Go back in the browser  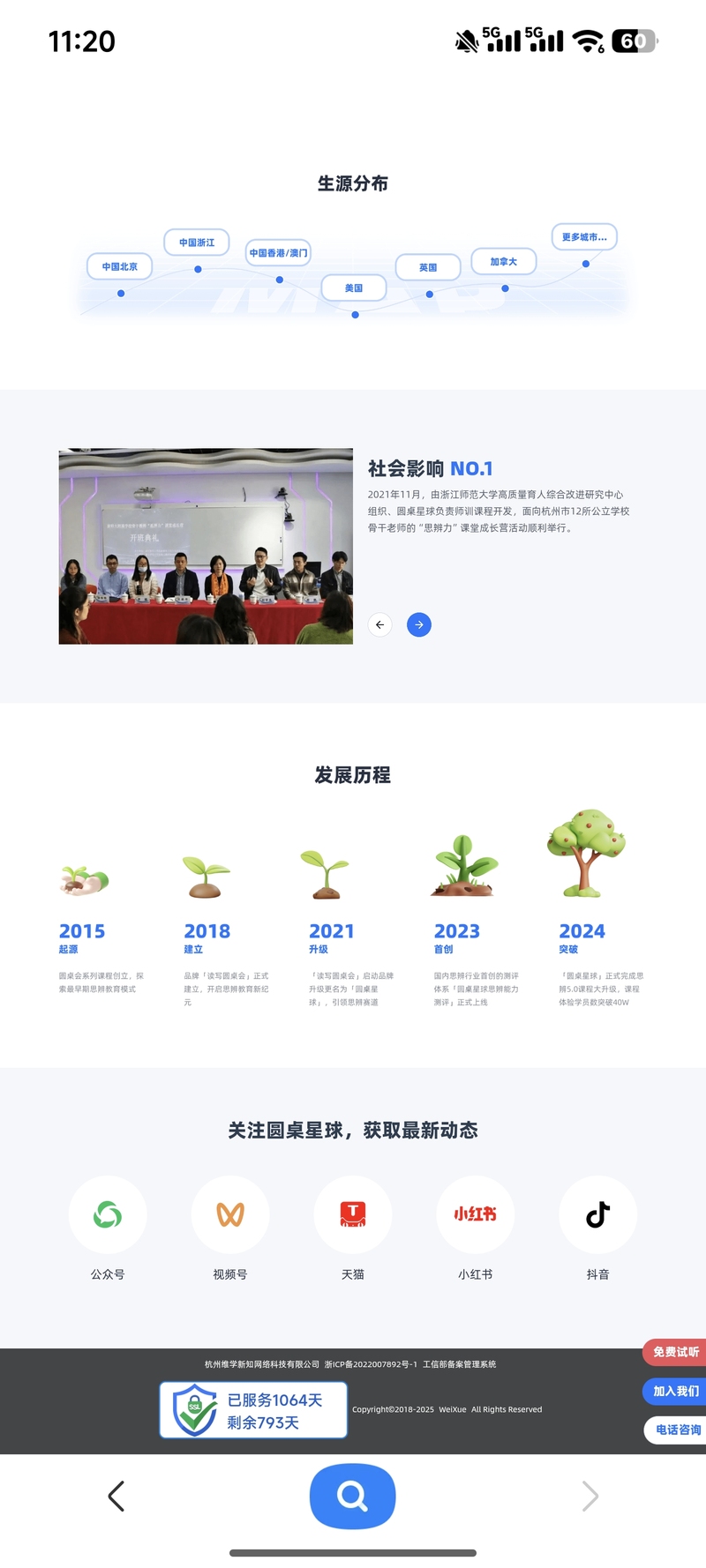pyautogui.click(x=116, y=1496)
